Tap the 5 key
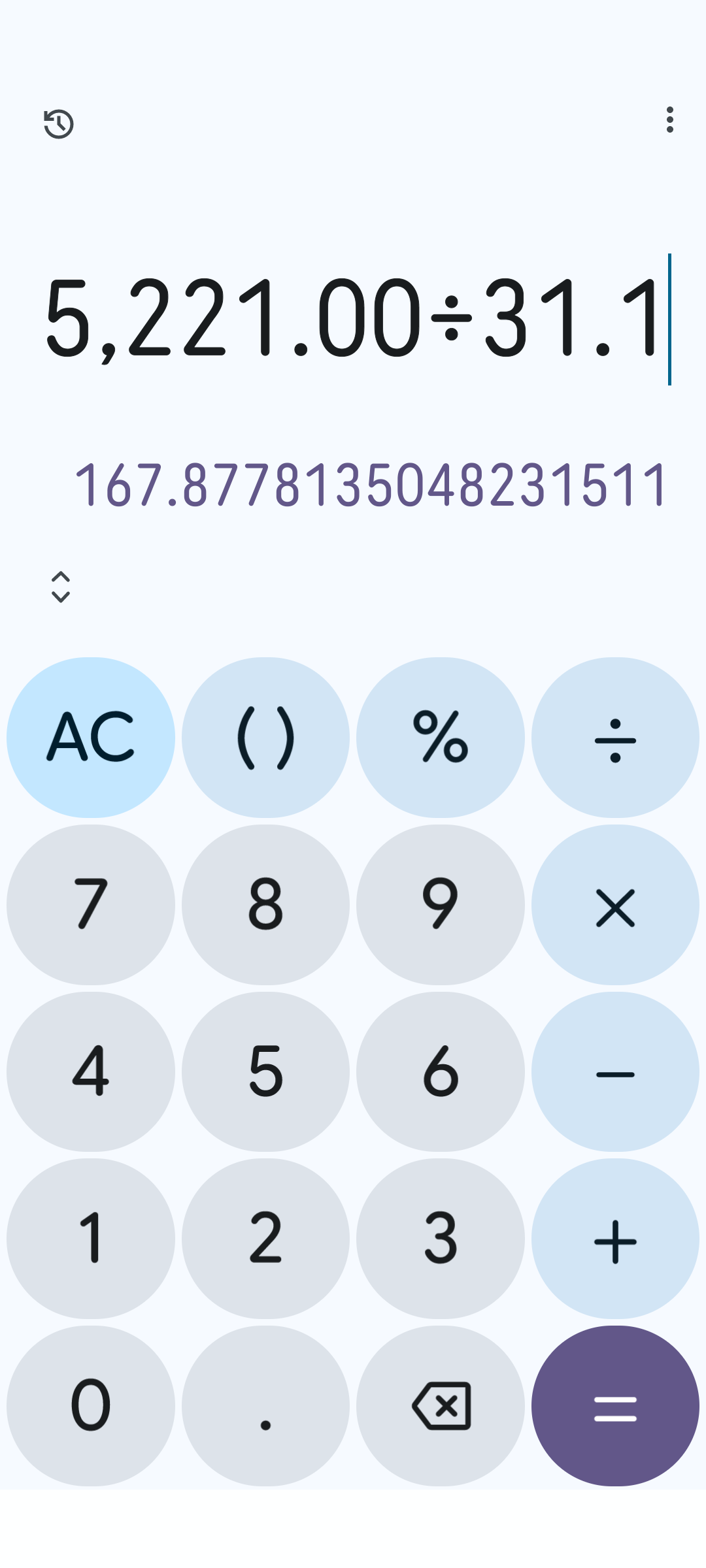The height and width of the screenshot is (1568, 706). pos(265,1072)
